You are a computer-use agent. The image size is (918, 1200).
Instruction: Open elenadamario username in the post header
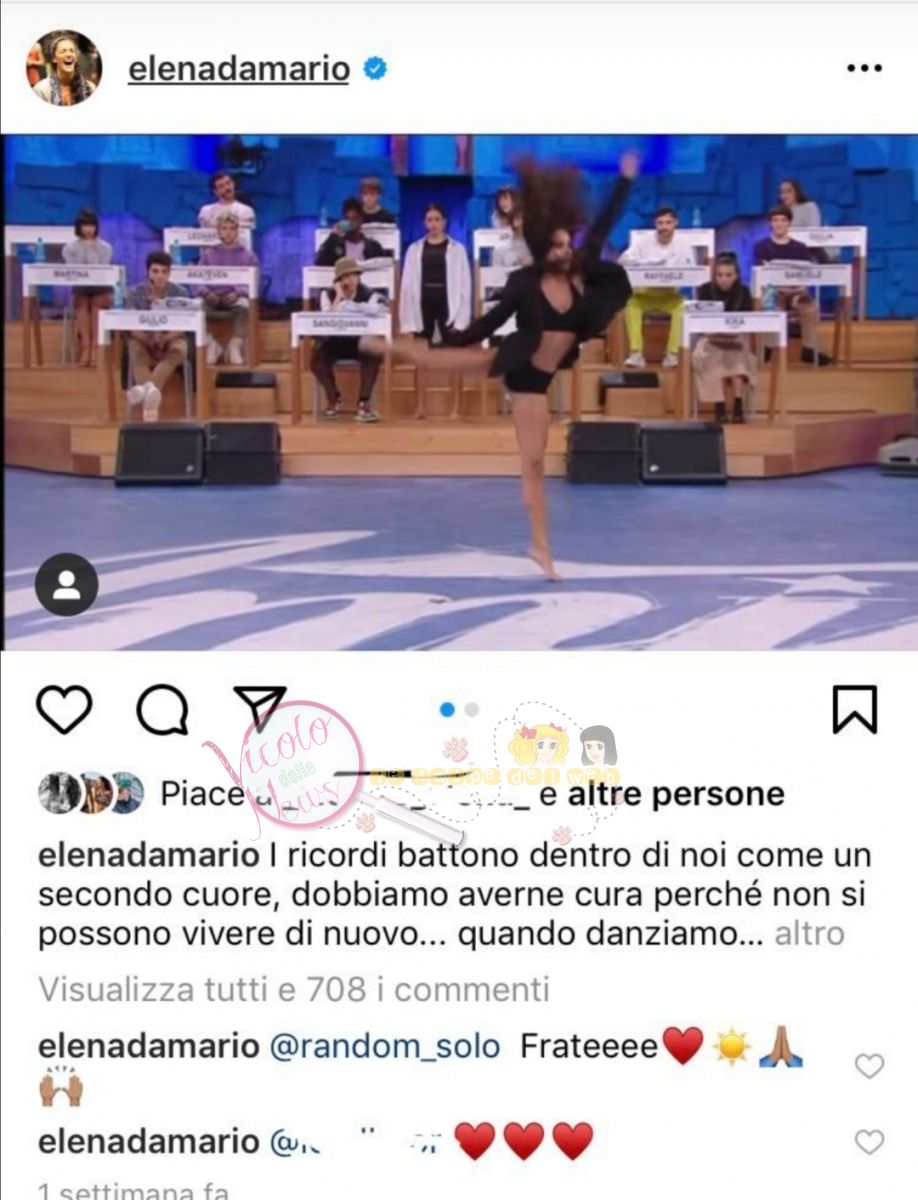pyautogui.click(x=239, y=69)
